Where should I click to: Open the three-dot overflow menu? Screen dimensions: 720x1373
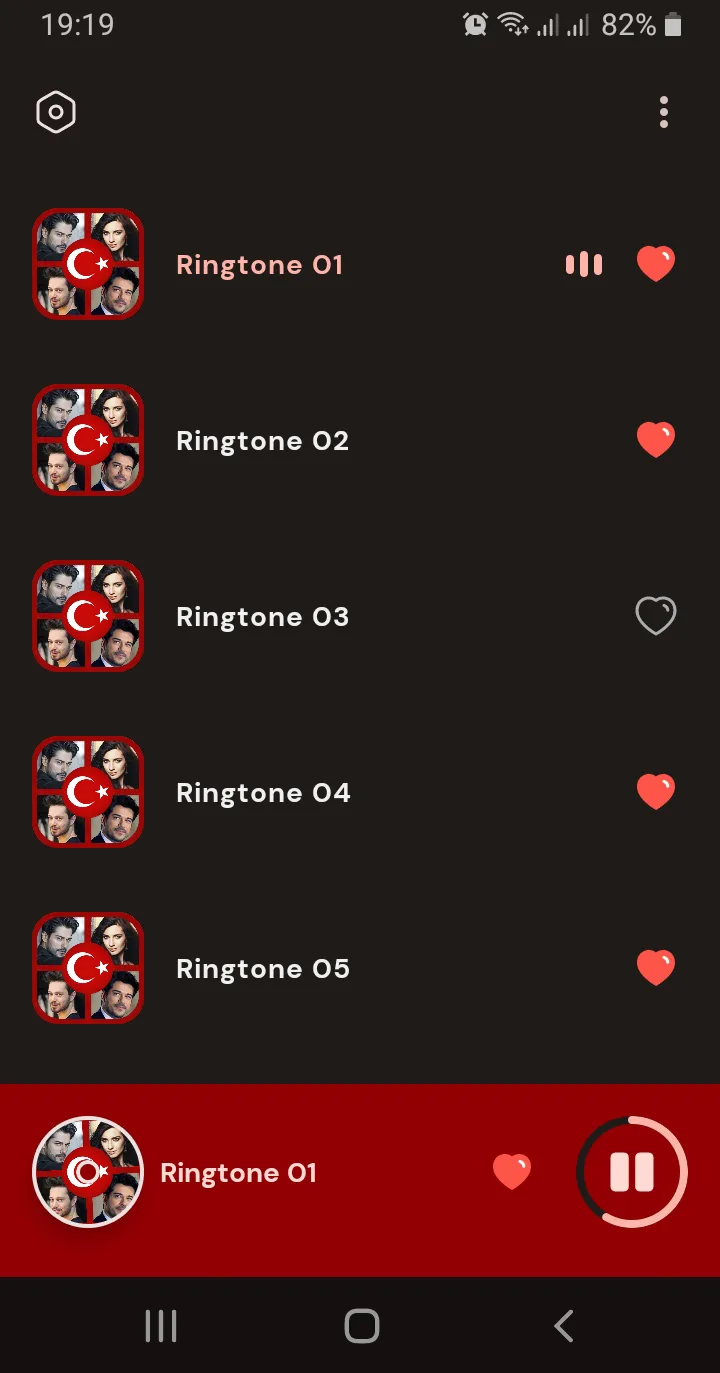pyautogui.click(x=664, y=112)
